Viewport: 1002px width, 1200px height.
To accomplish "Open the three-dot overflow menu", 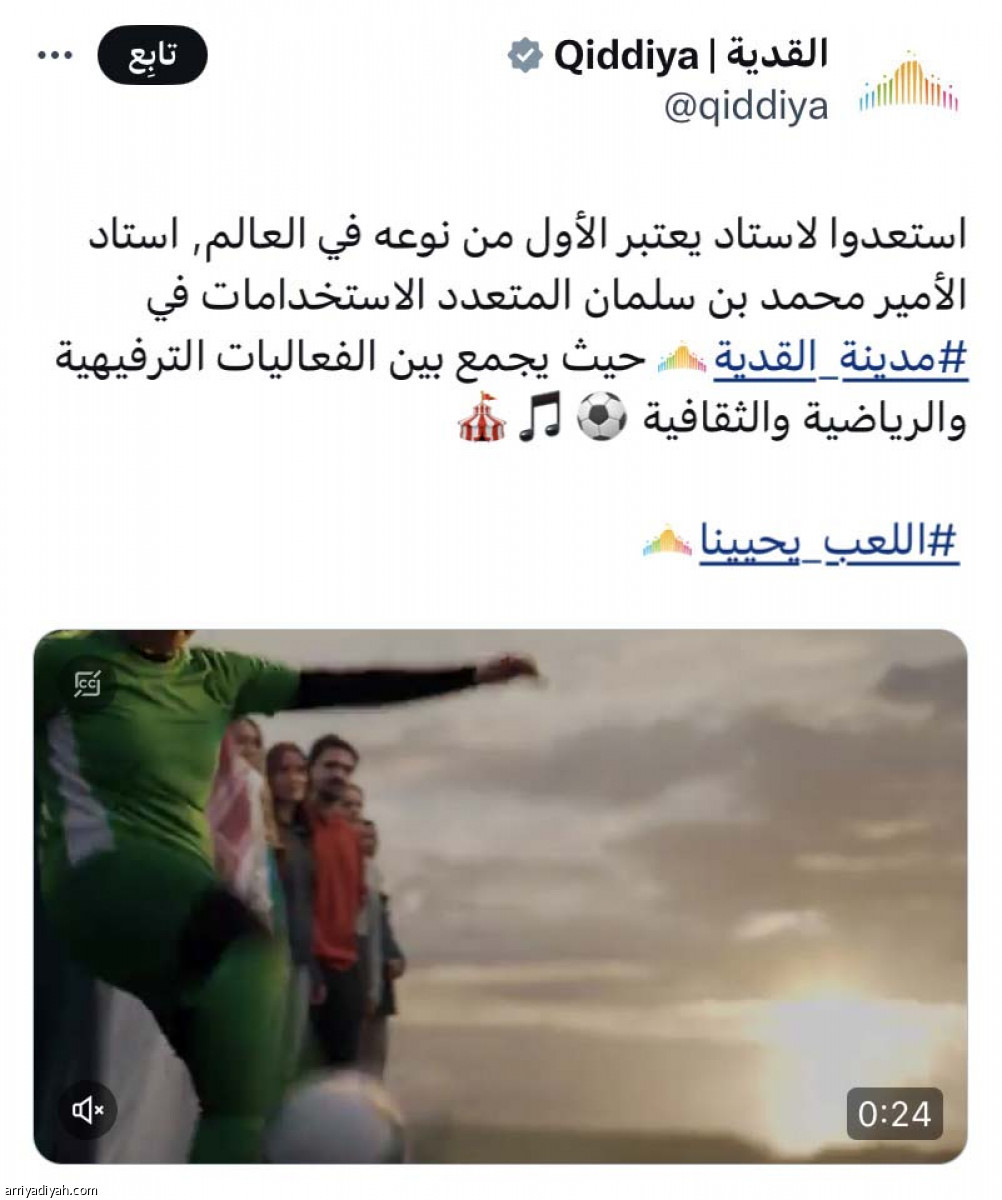I will click(x=54, y=55).
